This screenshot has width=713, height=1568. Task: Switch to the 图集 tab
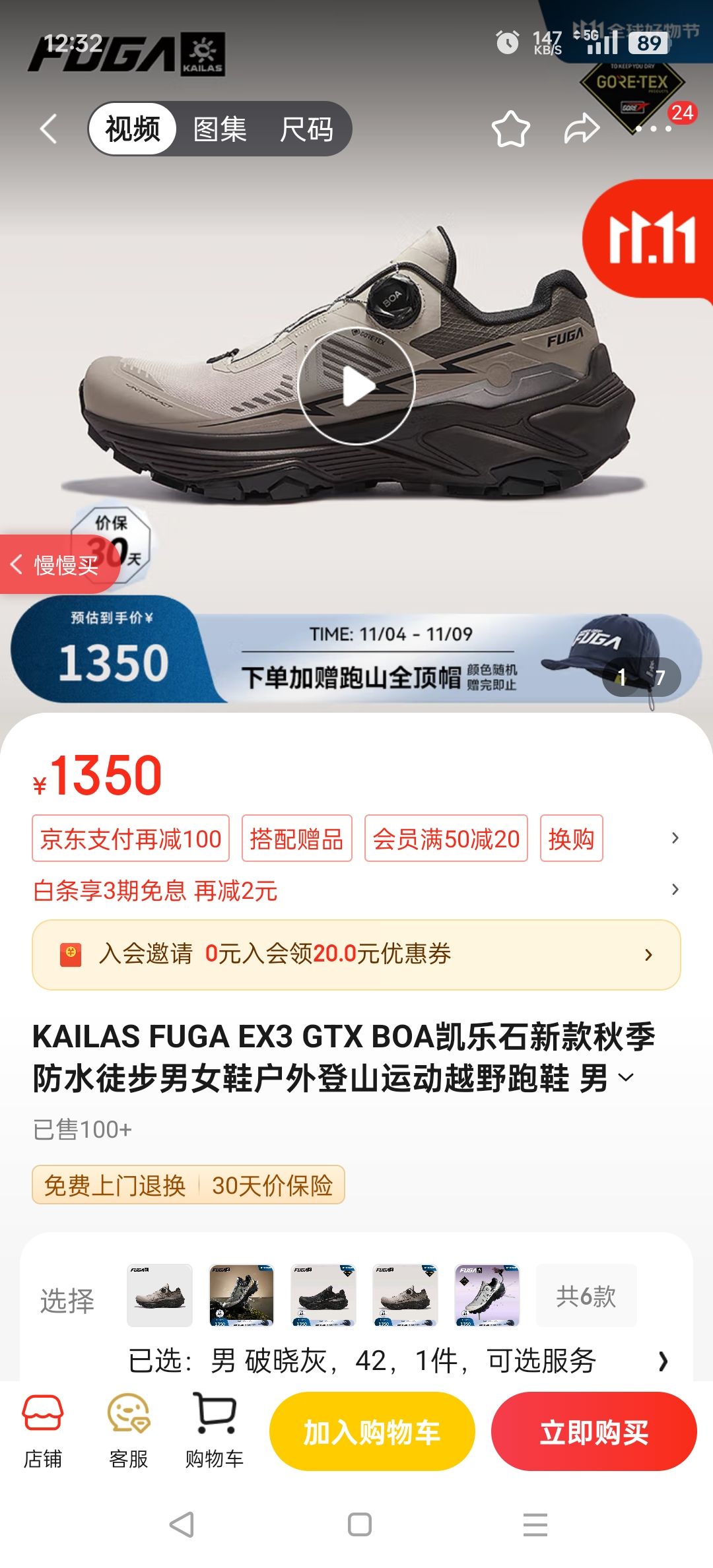coord(219,130)
